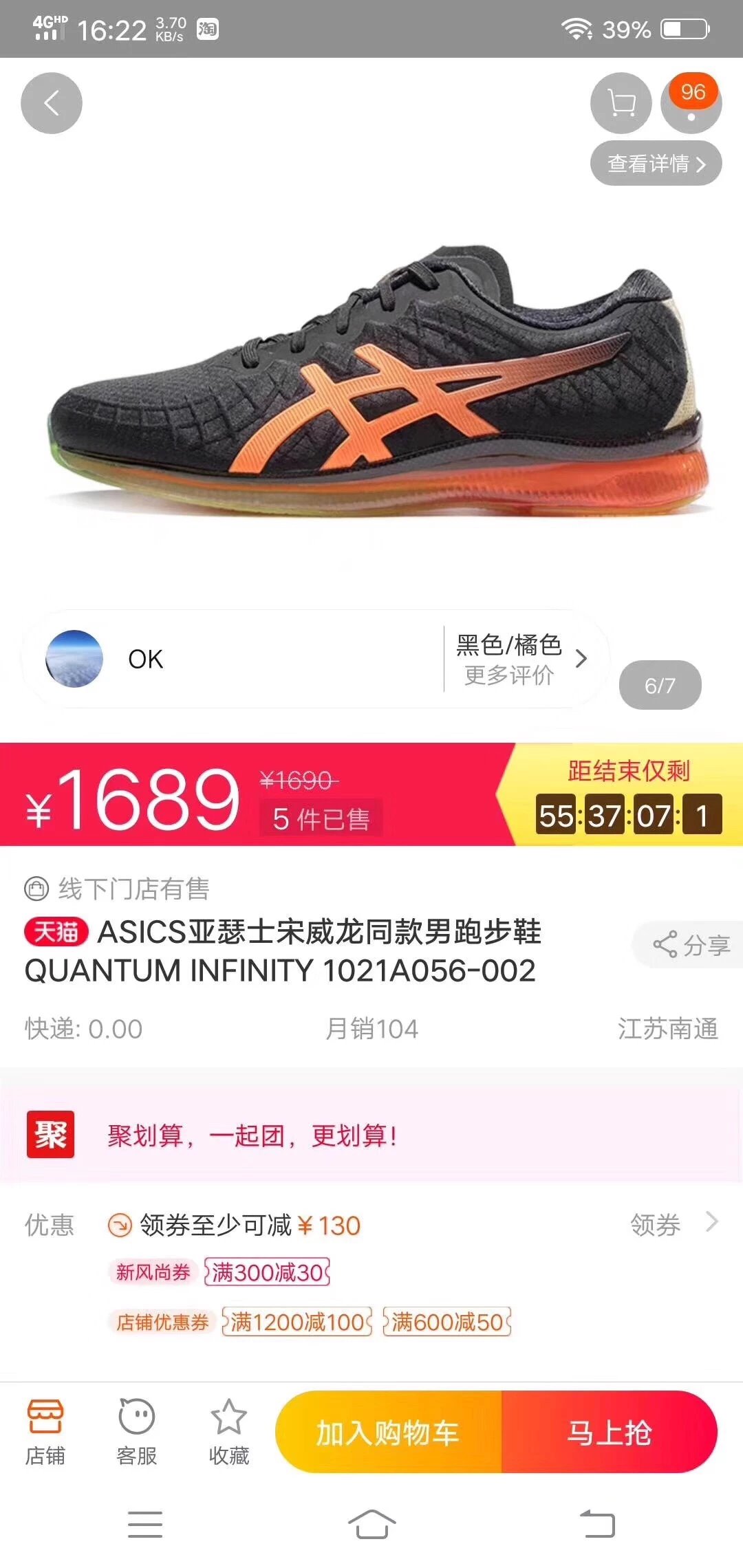Tap 查看详情 to view details
Image resolution: width=743 pixels, height=1568 pixels.
[x=656, y=164]
